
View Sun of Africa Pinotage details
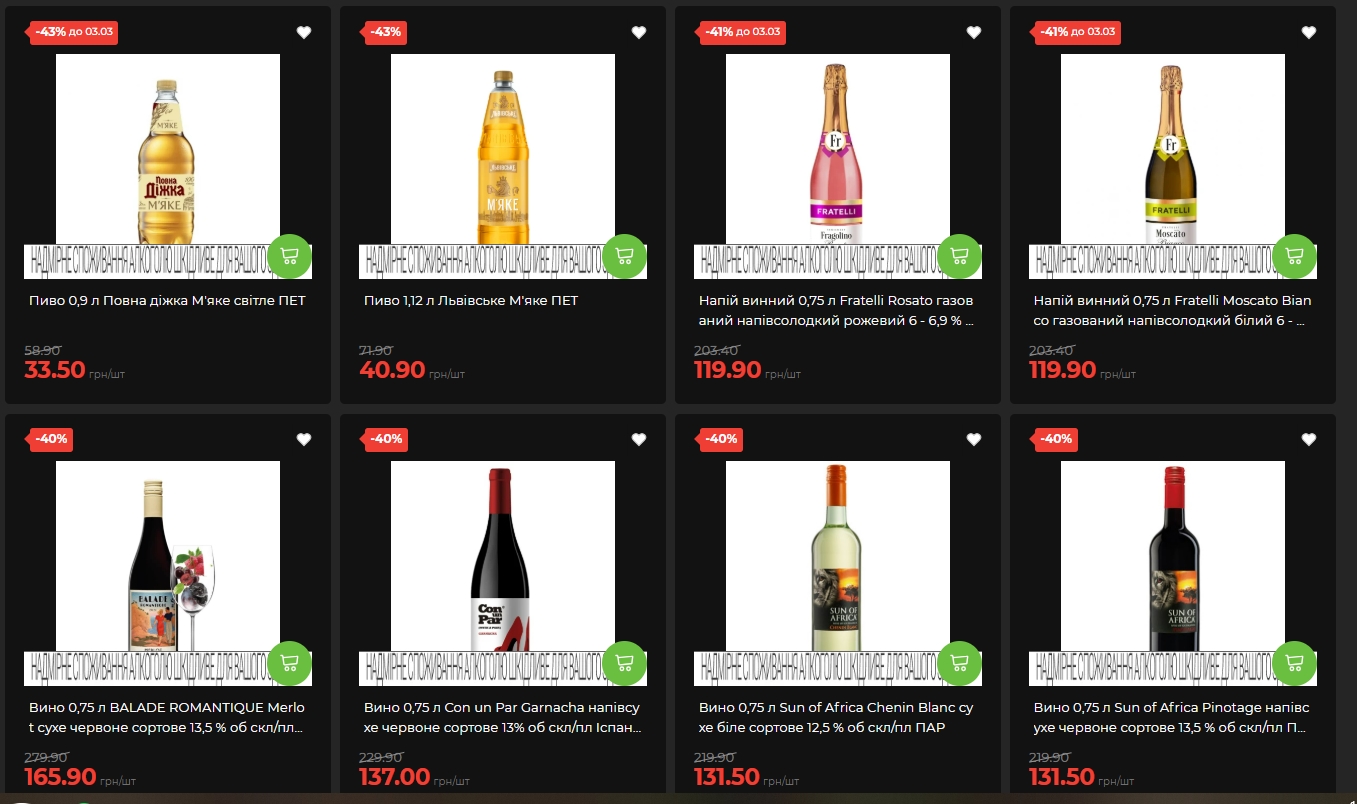point(1171,717)
